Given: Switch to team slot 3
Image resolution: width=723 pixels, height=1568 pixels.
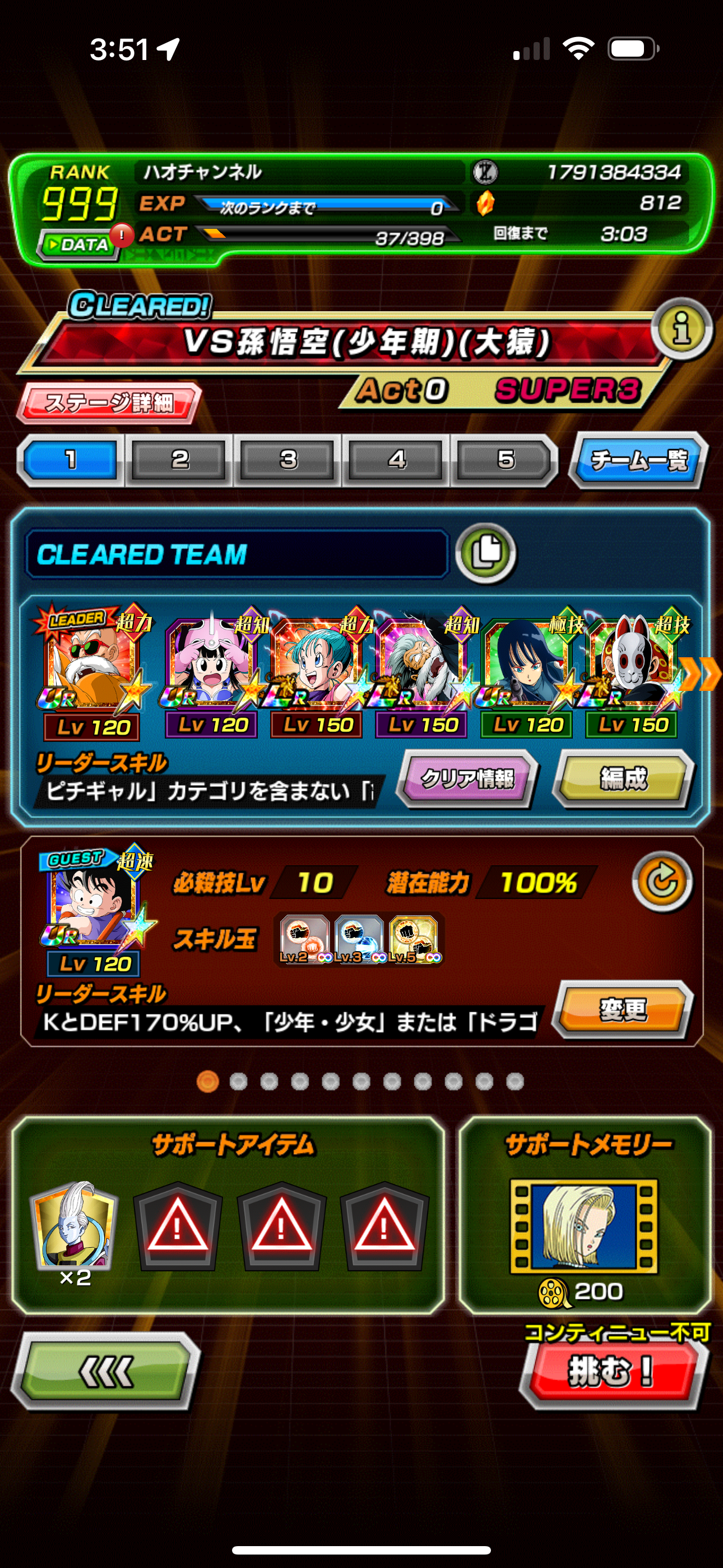Looking at the screenshot, I should click(x=288, y=460).
